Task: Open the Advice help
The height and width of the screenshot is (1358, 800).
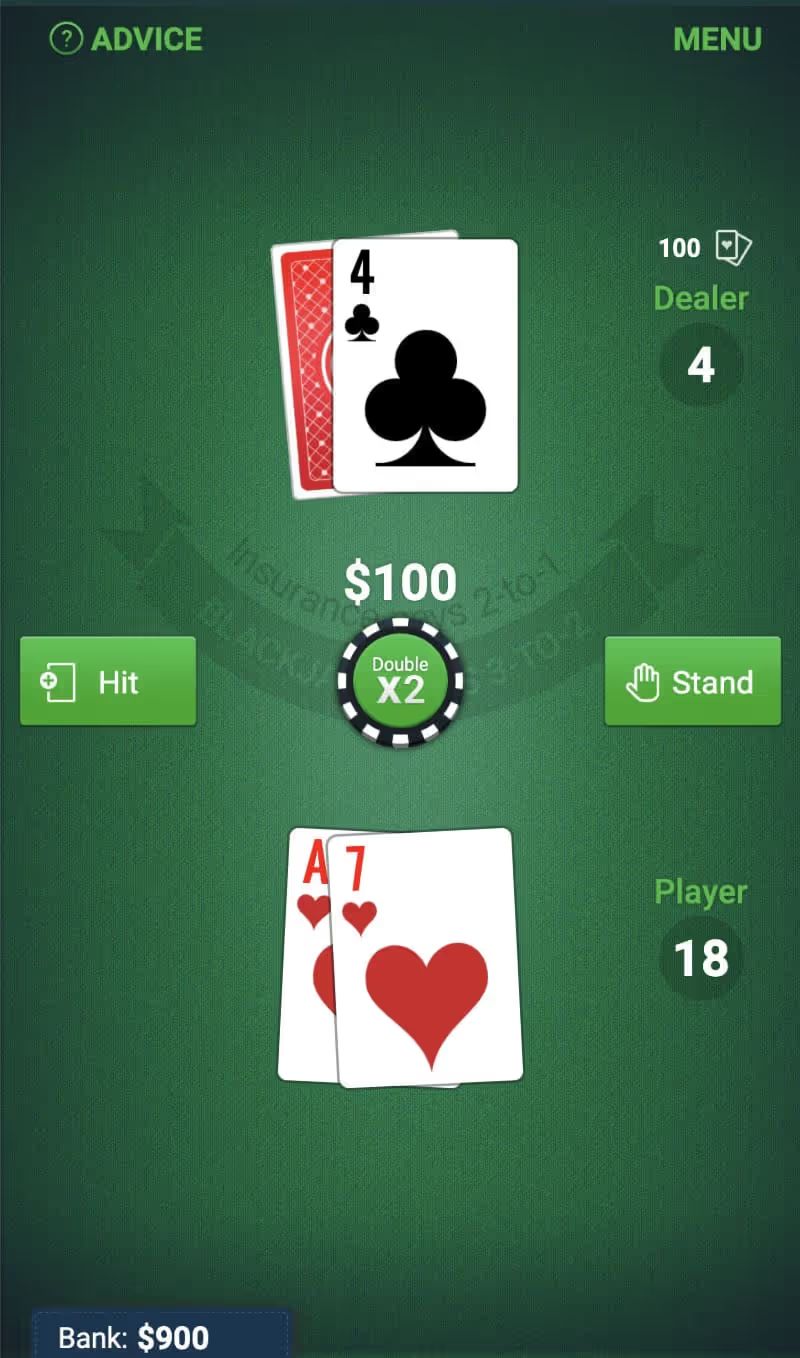Action: click(126, 39)
